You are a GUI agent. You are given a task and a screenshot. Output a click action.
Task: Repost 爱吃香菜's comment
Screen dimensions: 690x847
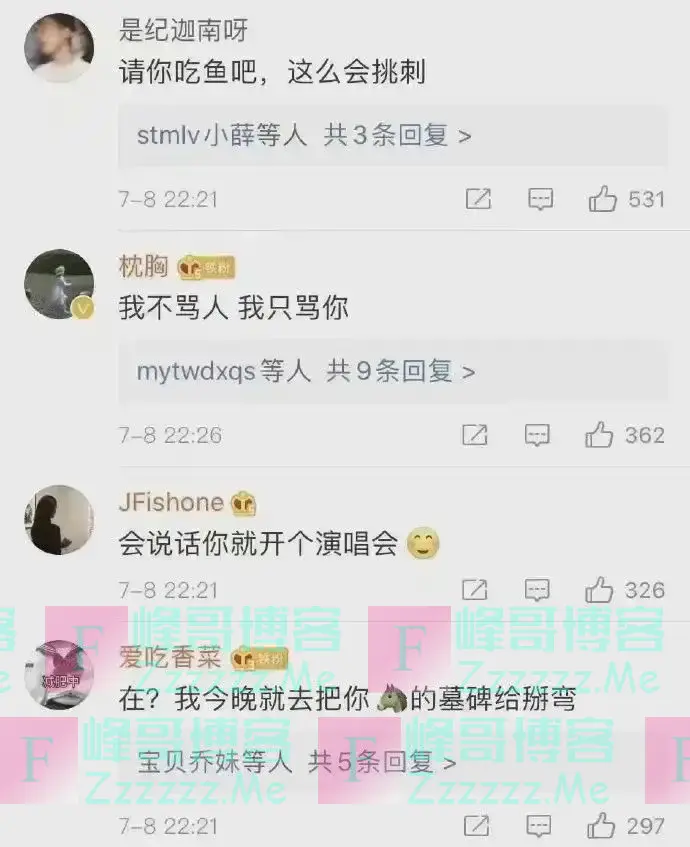[477, 826]
